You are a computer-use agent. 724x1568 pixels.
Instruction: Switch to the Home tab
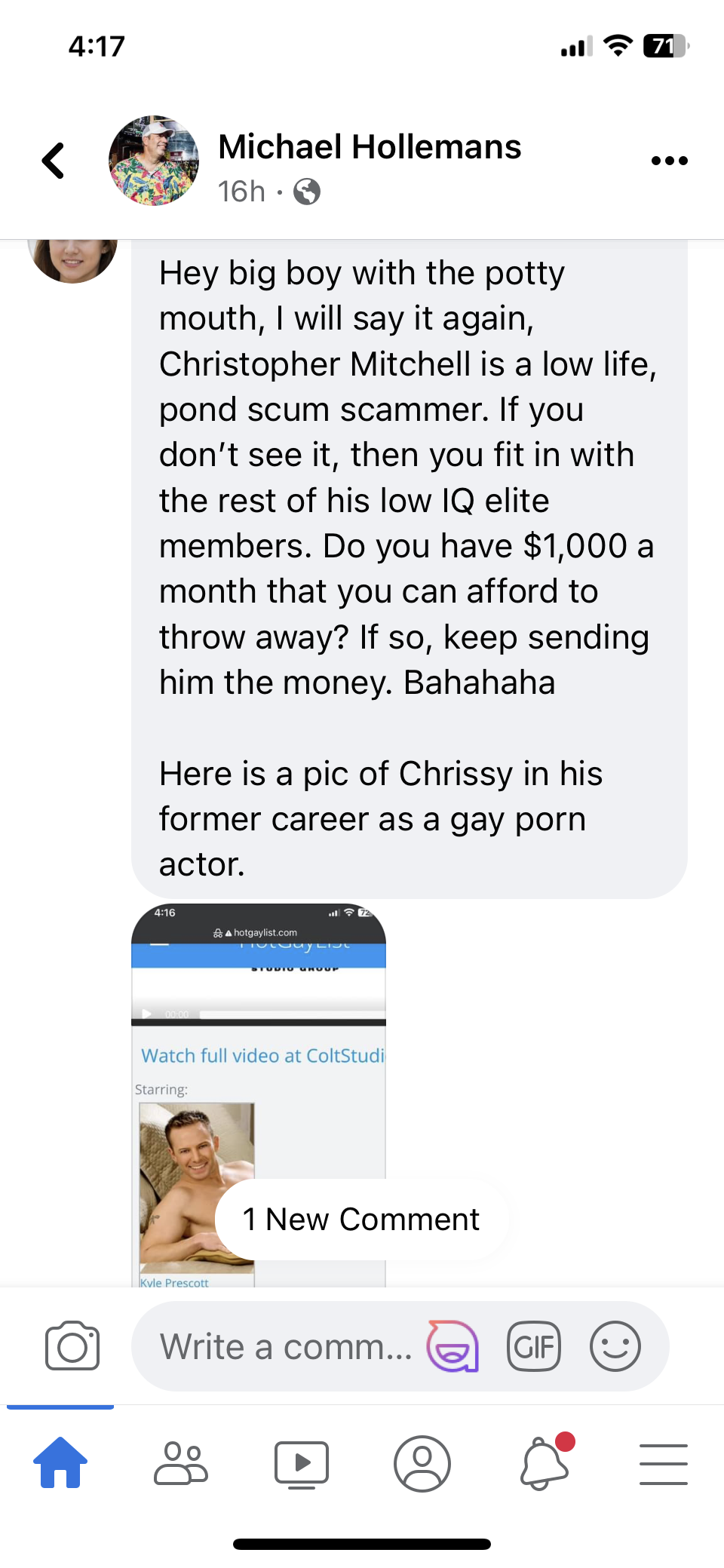point(60,1463)
